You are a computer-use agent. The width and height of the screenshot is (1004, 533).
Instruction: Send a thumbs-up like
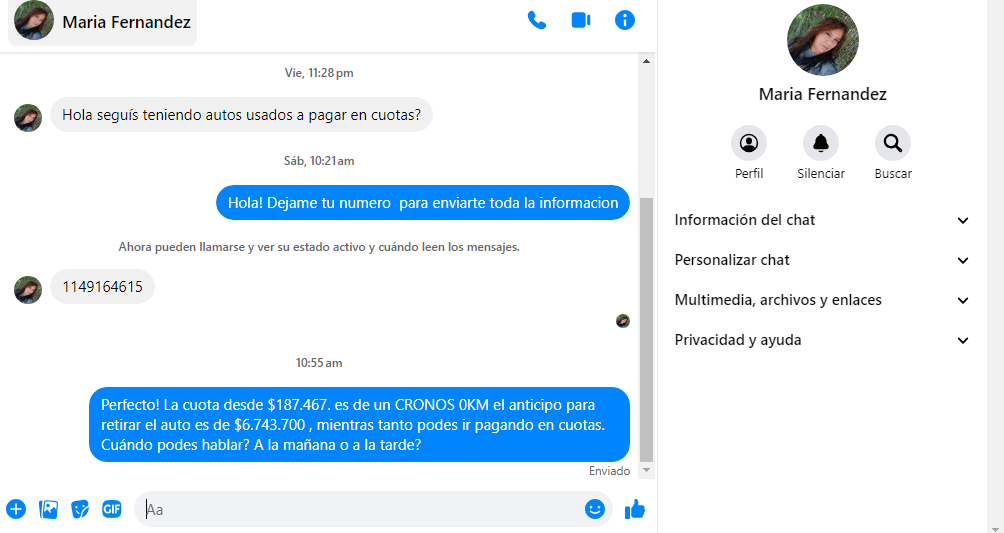pyautogui.click(x=635, y=509)
